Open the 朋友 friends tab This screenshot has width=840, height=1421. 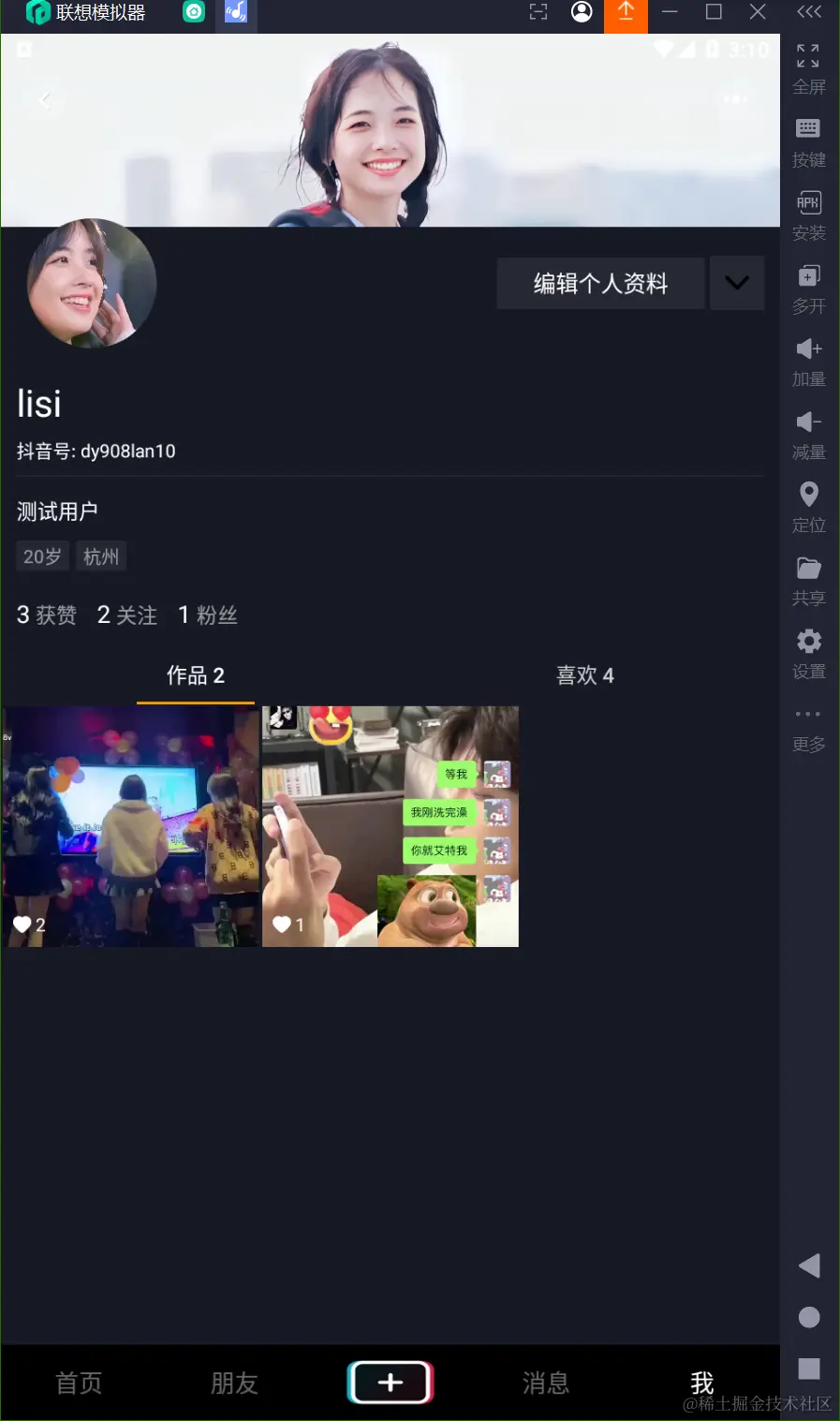234,1383
